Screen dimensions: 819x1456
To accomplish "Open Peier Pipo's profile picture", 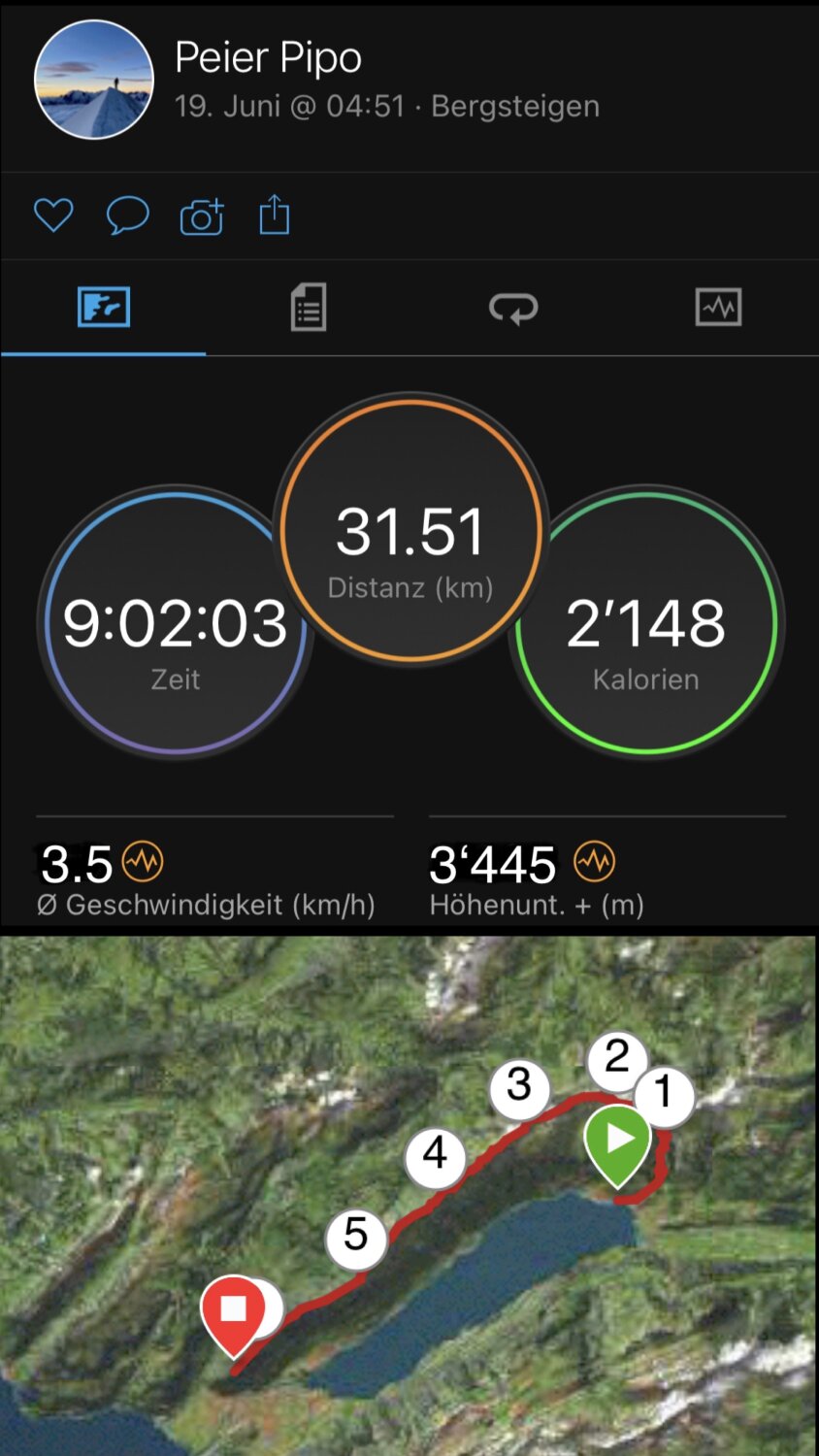I will (x=94, y=80).
